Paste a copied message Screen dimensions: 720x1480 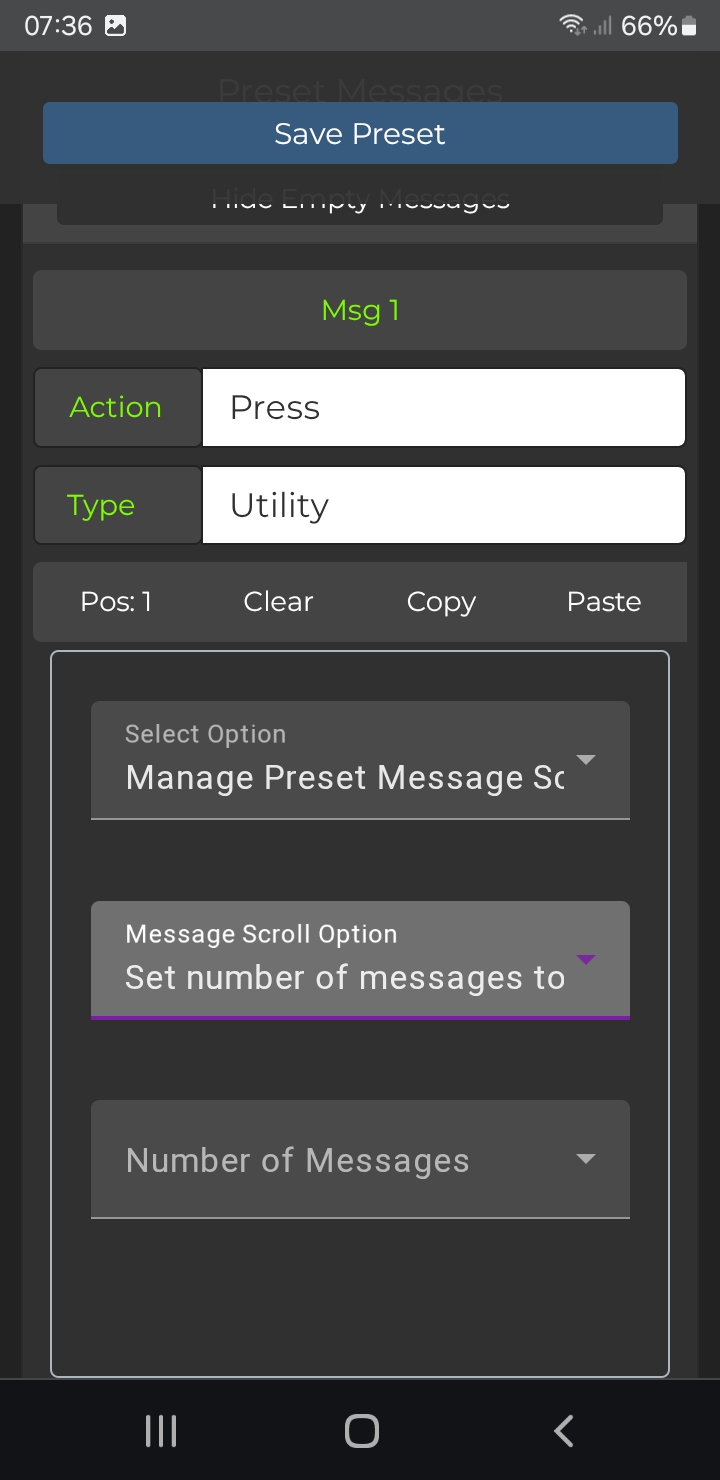point(604,602)
